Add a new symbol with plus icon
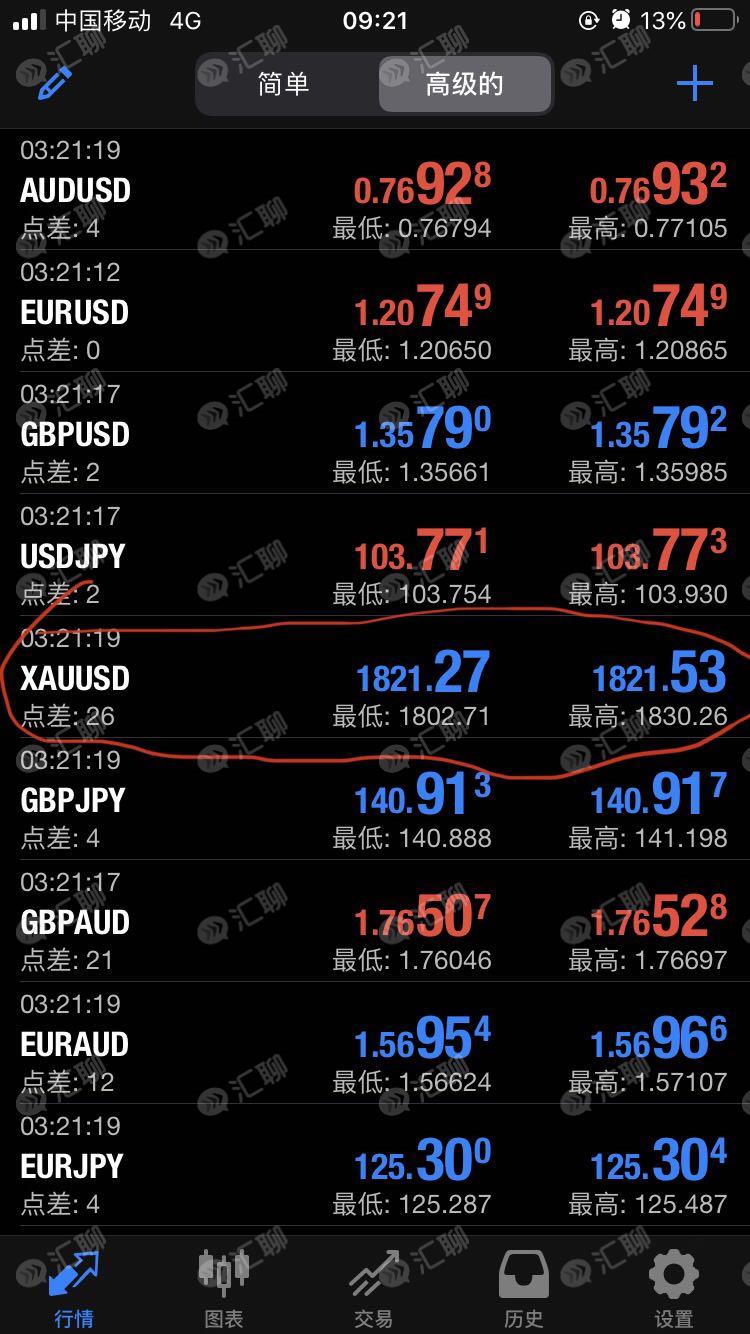Viewport: 750px width, 1334px height. [x=695, y=83]
